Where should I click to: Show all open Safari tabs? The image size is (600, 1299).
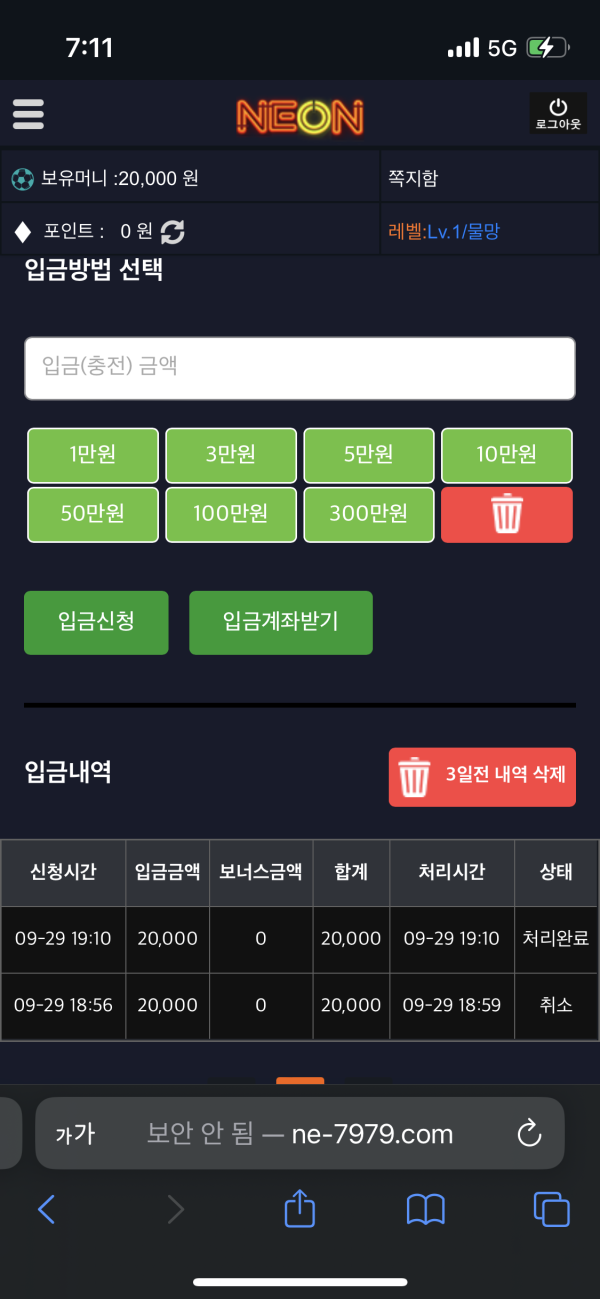(x=552, y=1210)
